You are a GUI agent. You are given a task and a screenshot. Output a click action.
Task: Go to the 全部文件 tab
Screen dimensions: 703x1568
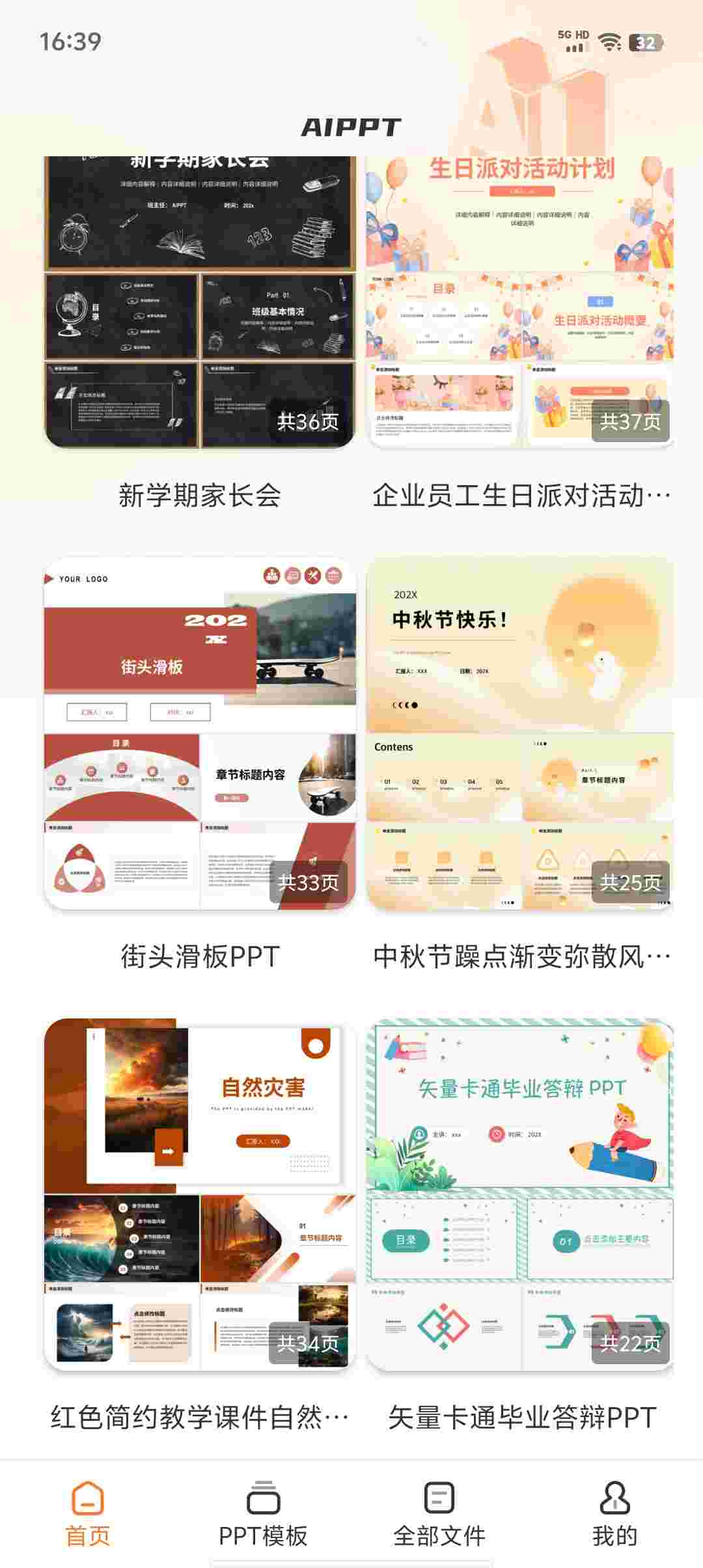(439, 1513)
